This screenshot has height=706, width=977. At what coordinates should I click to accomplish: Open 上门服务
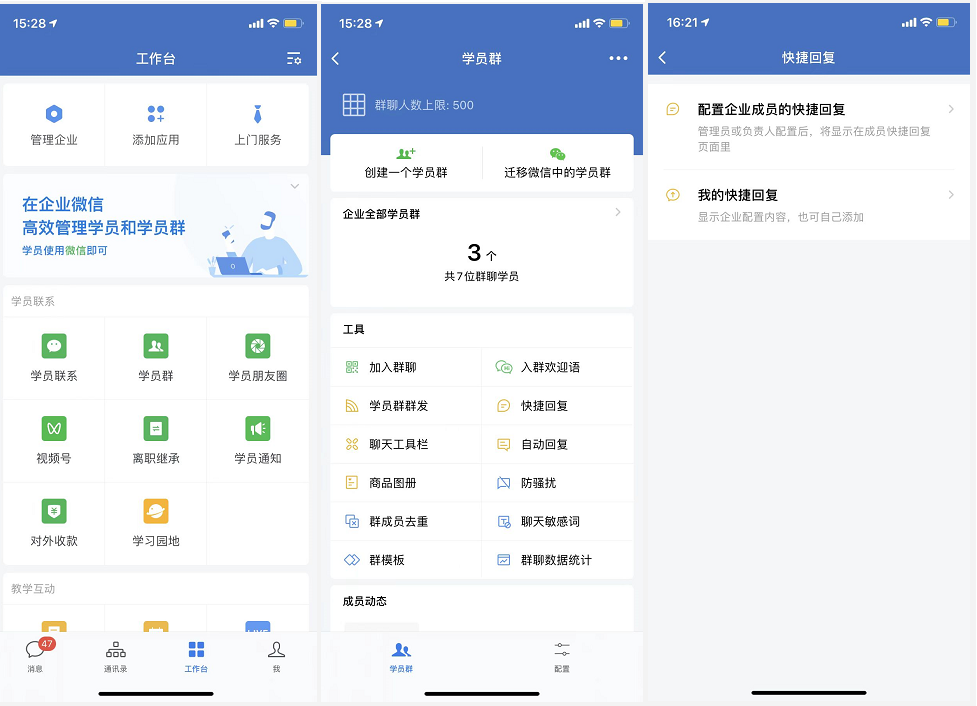pos(258,125)
